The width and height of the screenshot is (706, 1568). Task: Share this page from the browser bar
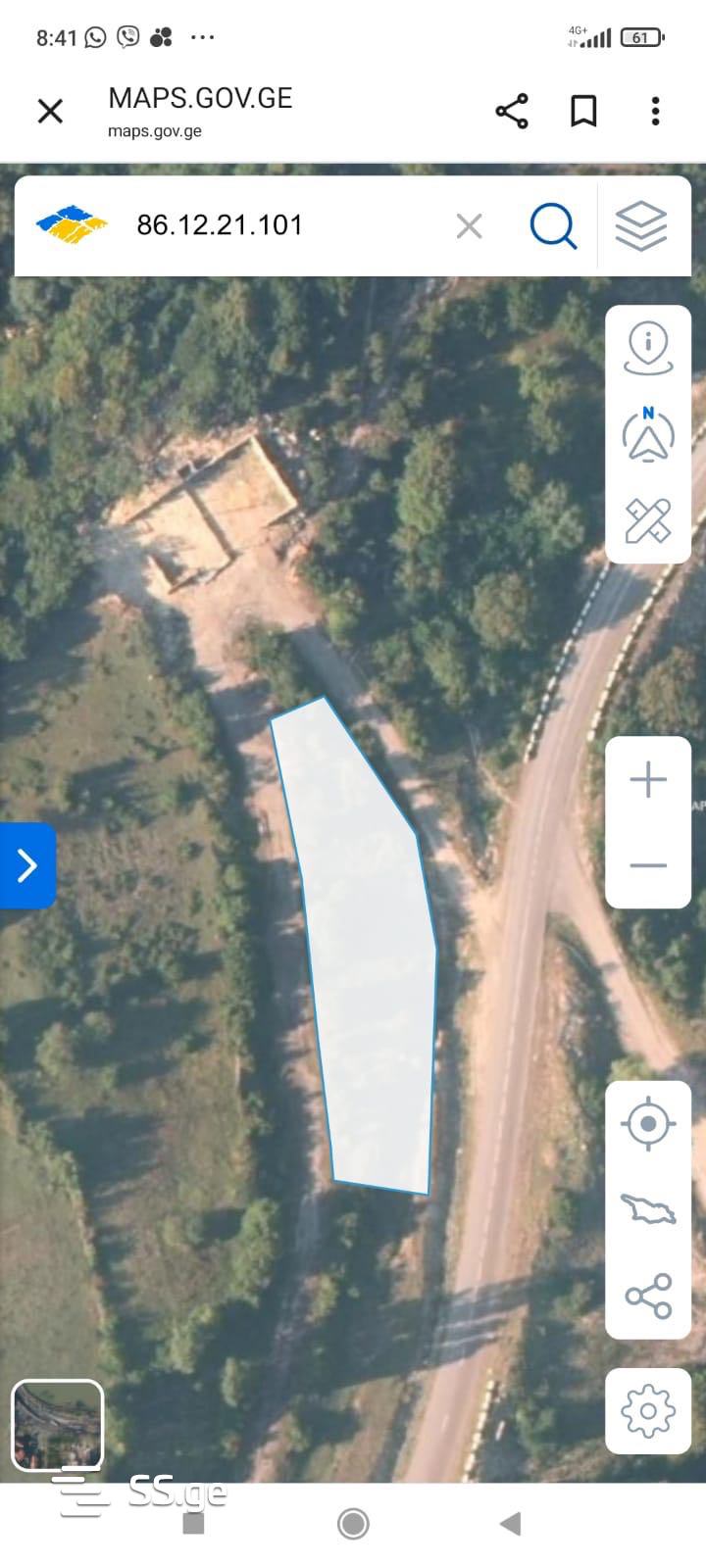tap(512, 111)
